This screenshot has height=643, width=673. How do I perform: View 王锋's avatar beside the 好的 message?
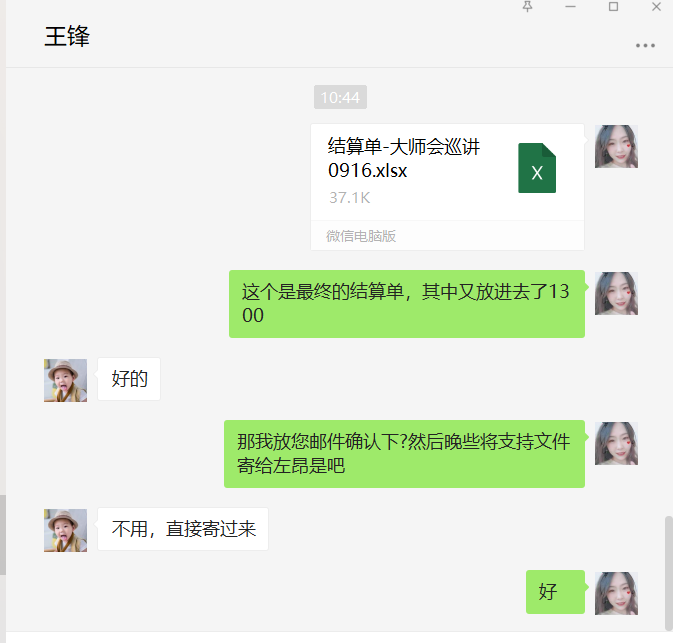65,380
